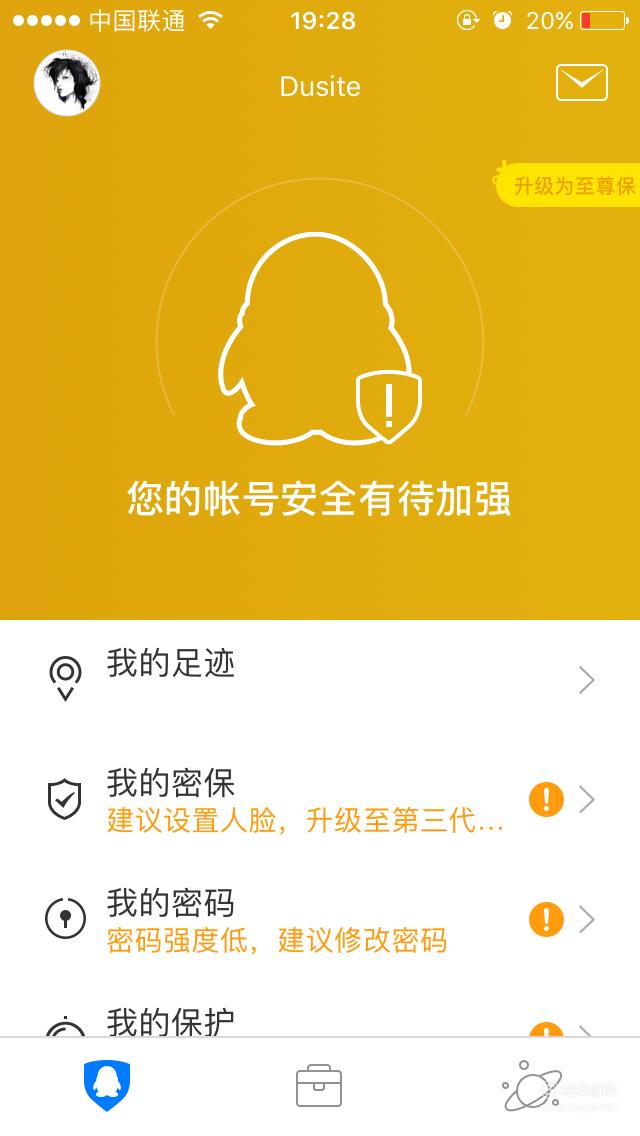Open the mail envelope icon
The height and width of the screenshot is (1136, 640).
tap(581, 83)
